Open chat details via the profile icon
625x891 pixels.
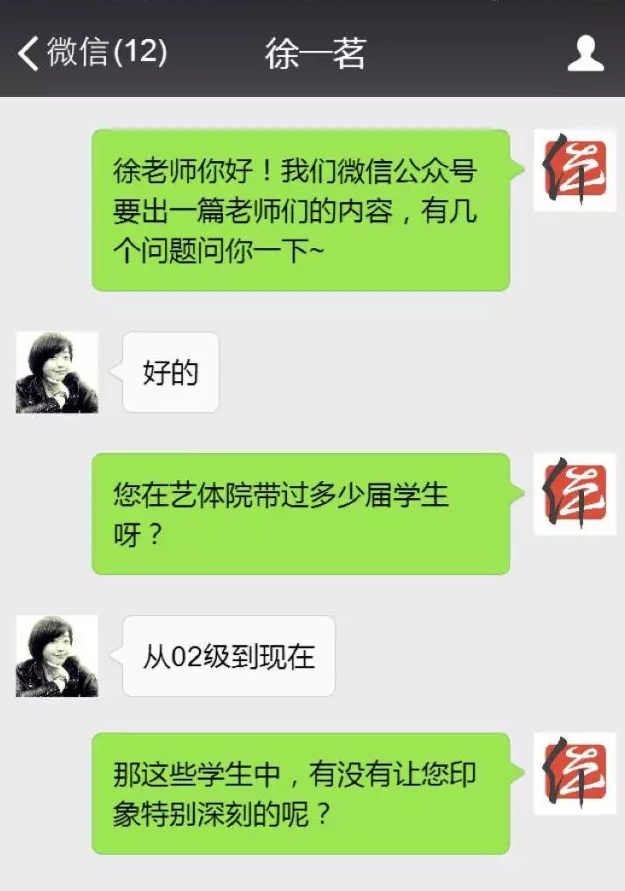tap(585, 52)
